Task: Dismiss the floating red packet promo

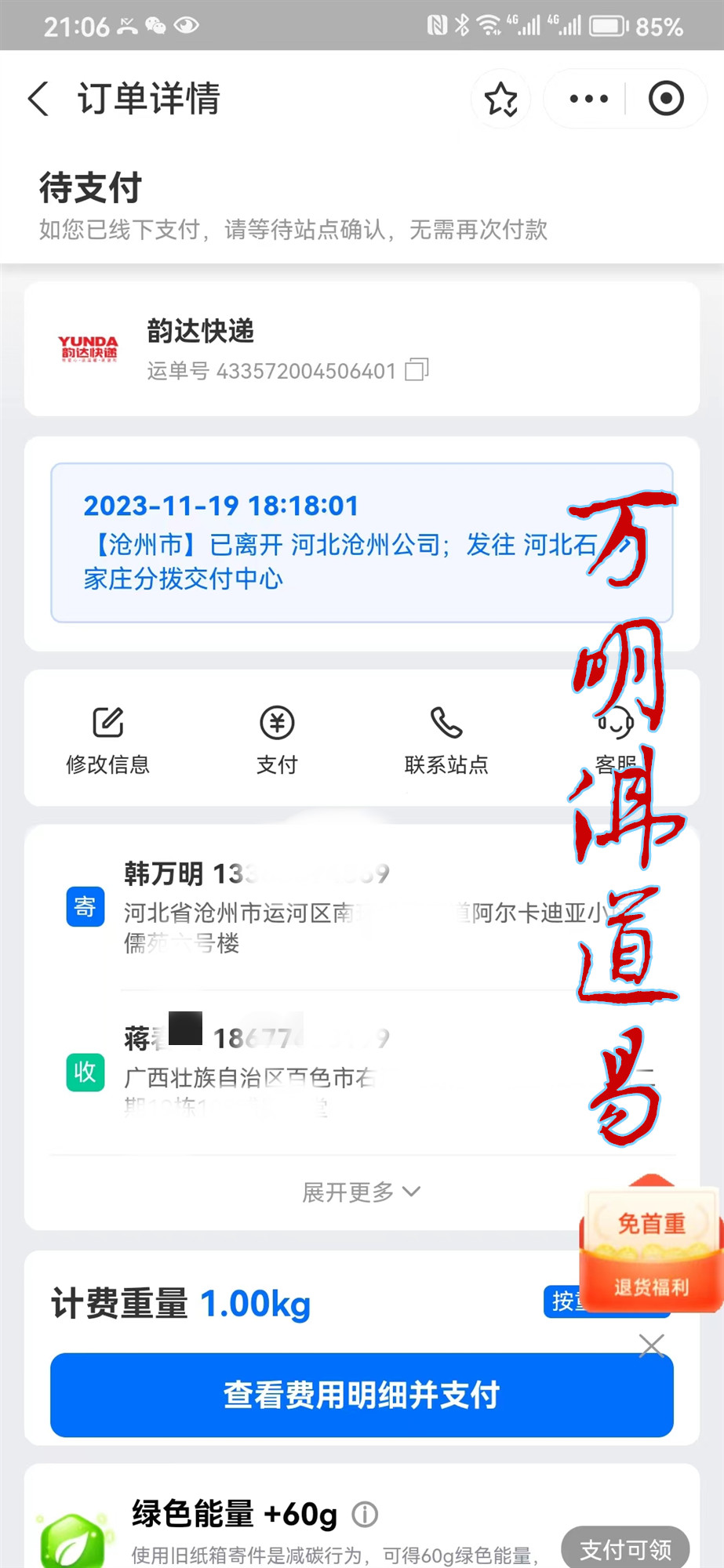Action: click(x=651, y=1345)
